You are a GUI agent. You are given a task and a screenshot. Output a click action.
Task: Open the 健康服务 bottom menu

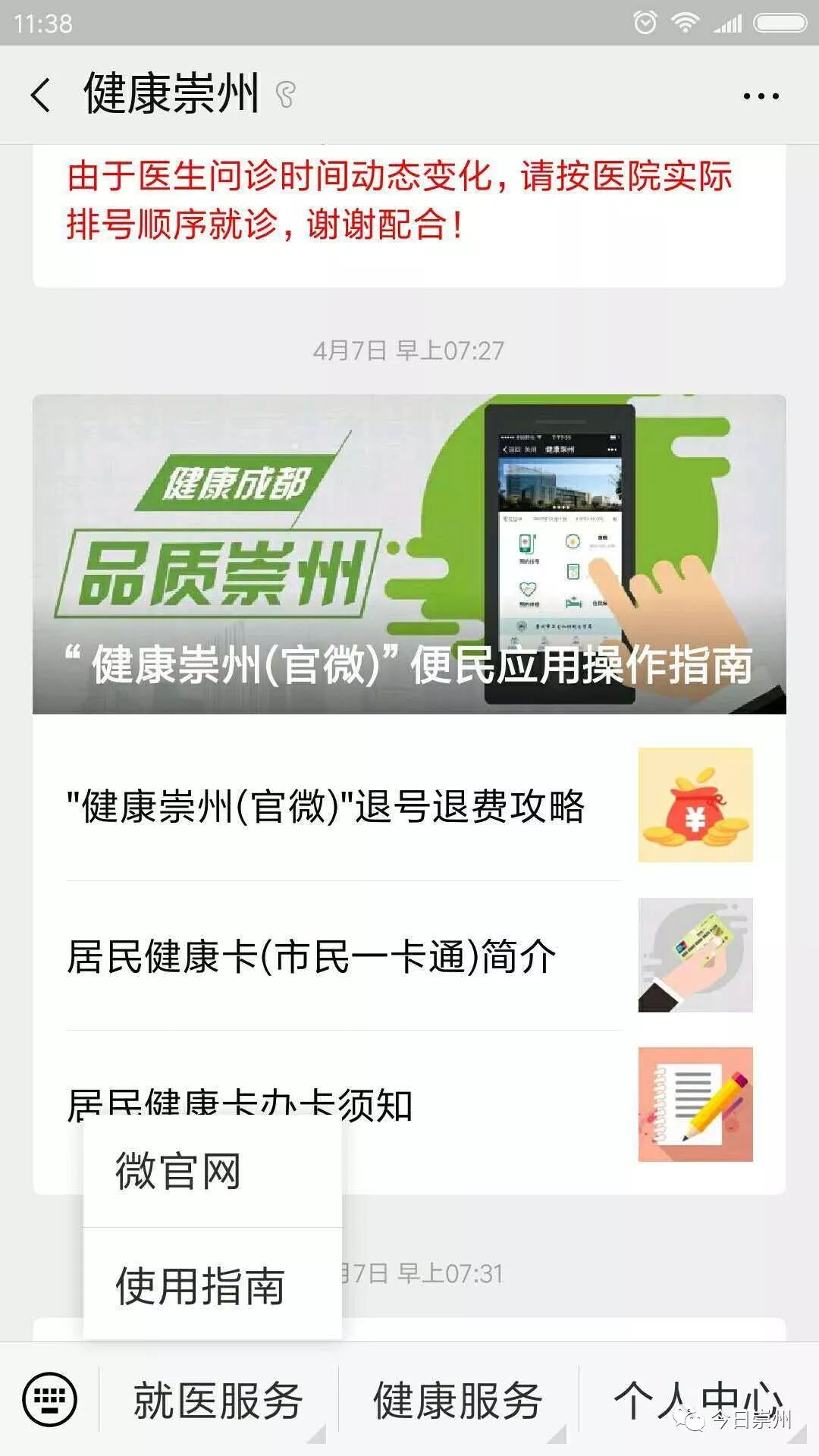point(458,1400)
